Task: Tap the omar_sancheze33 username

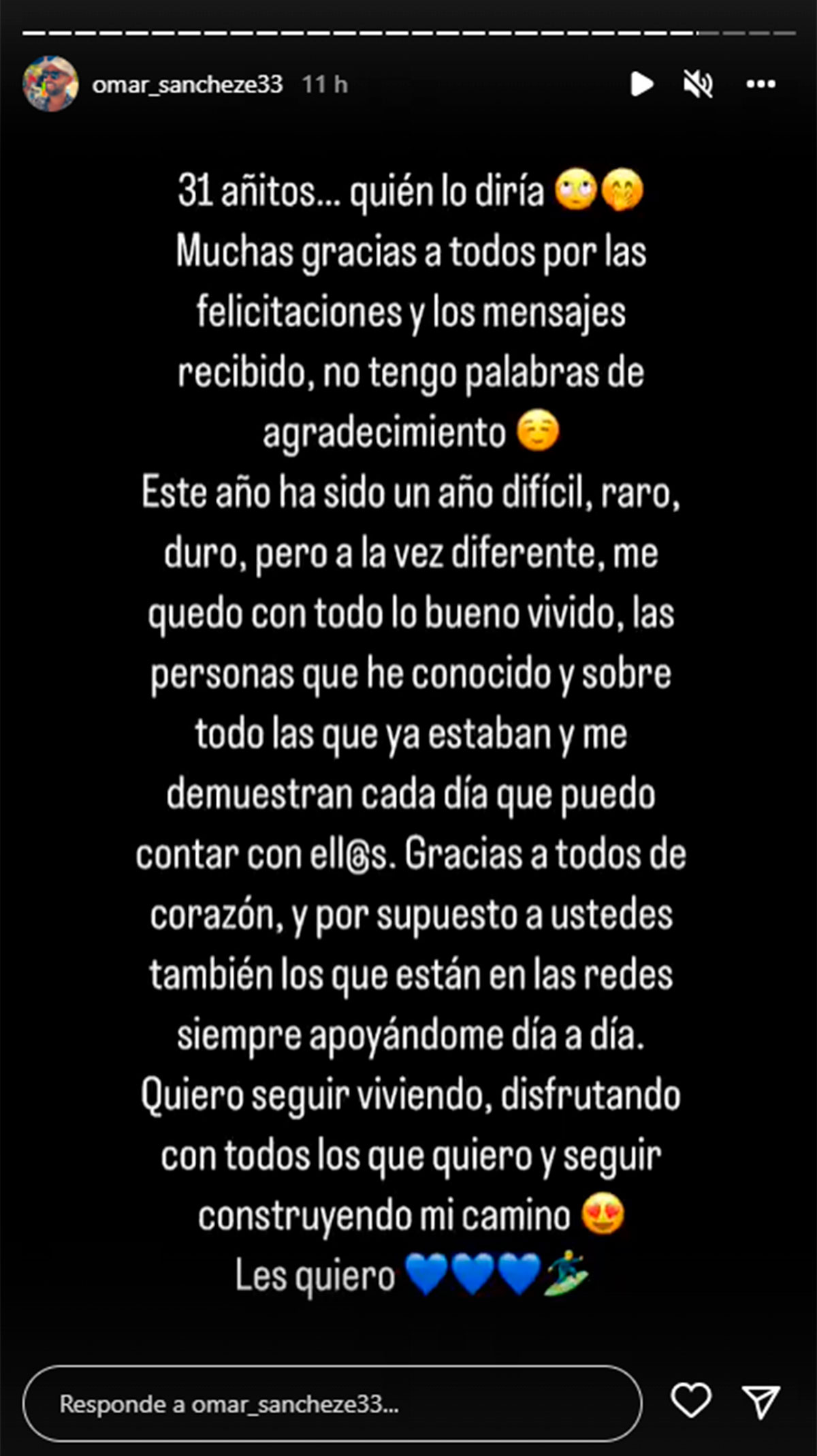Action: point(187,84)
